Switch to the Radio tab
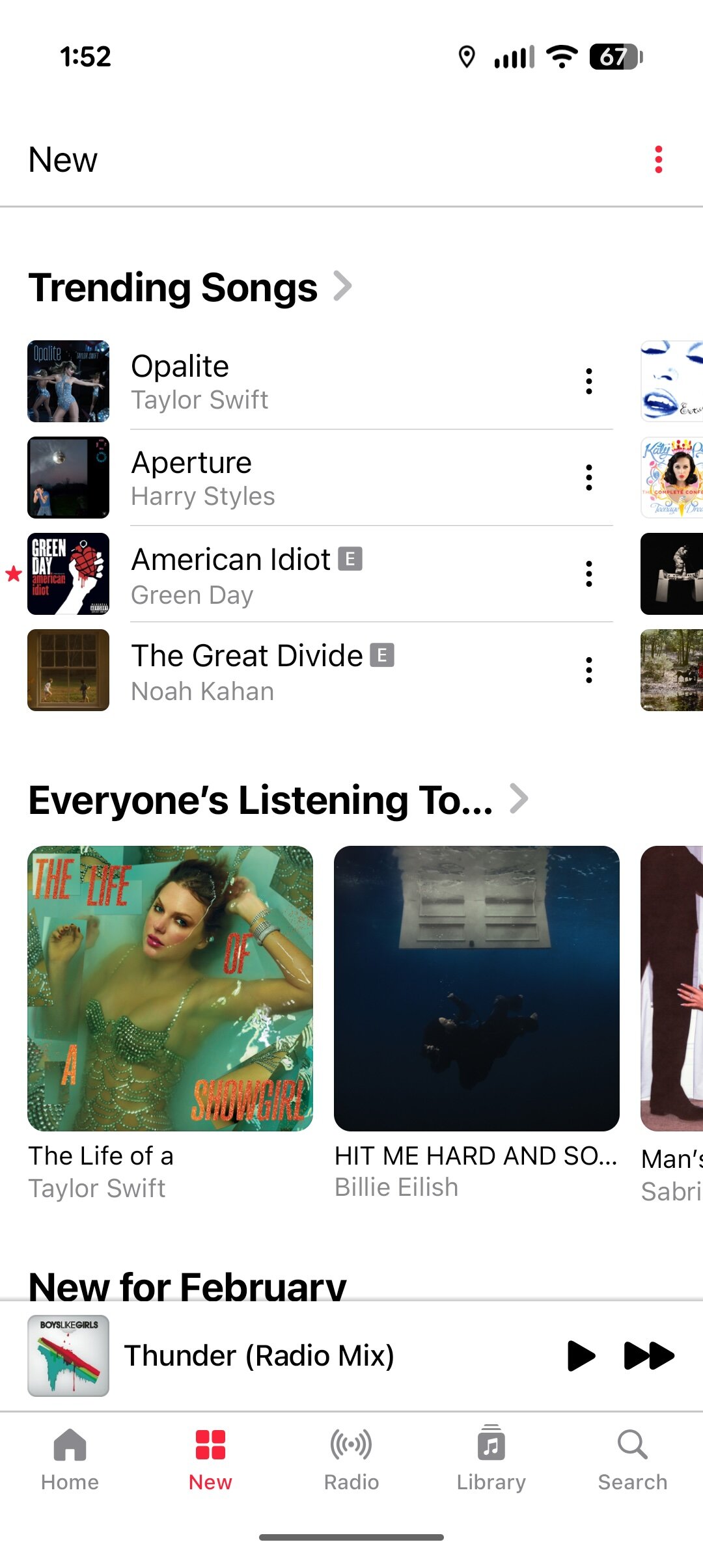Image resolution: width=703 pixels, height=1568 pixels. coord(351,1464)
